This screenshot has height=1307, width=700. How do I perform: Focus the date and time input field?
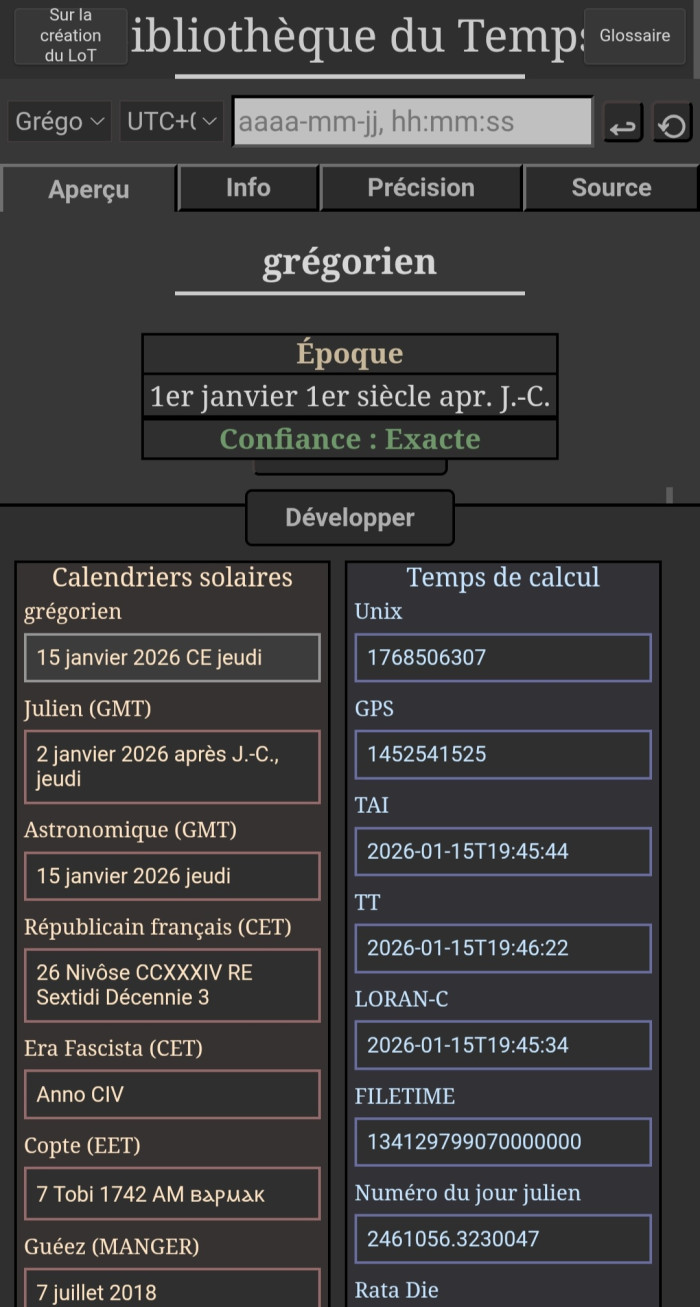point(412,122)
